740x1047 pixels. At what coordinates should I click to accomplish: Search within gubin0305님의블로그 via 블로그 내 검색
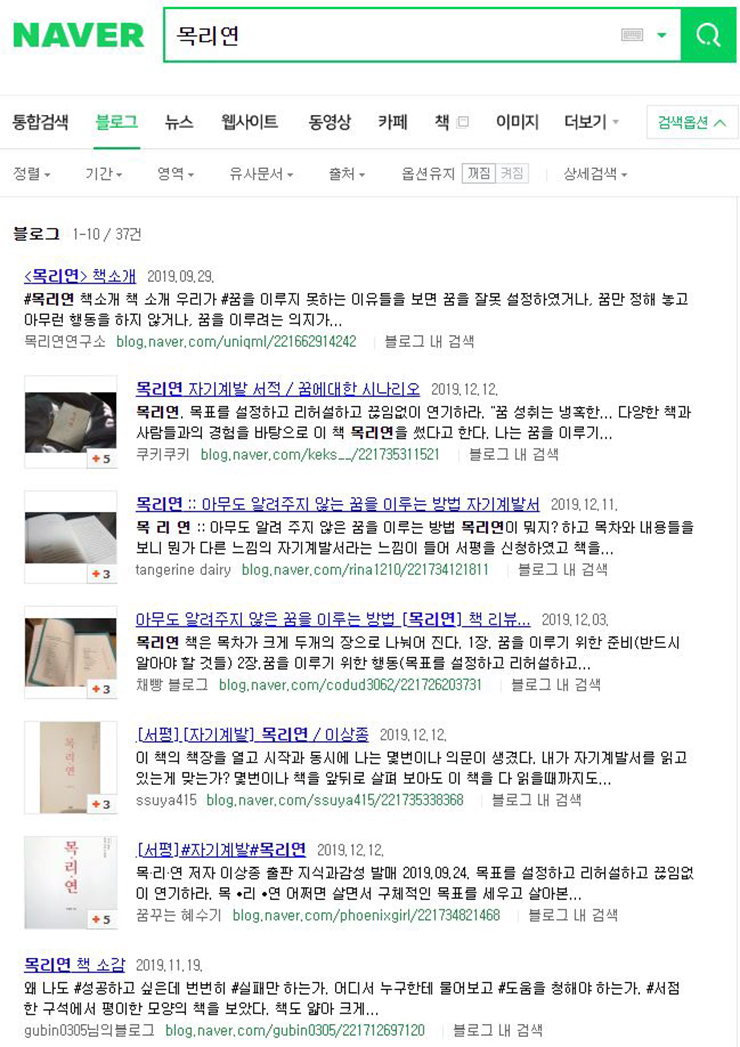pos(498,1029)
